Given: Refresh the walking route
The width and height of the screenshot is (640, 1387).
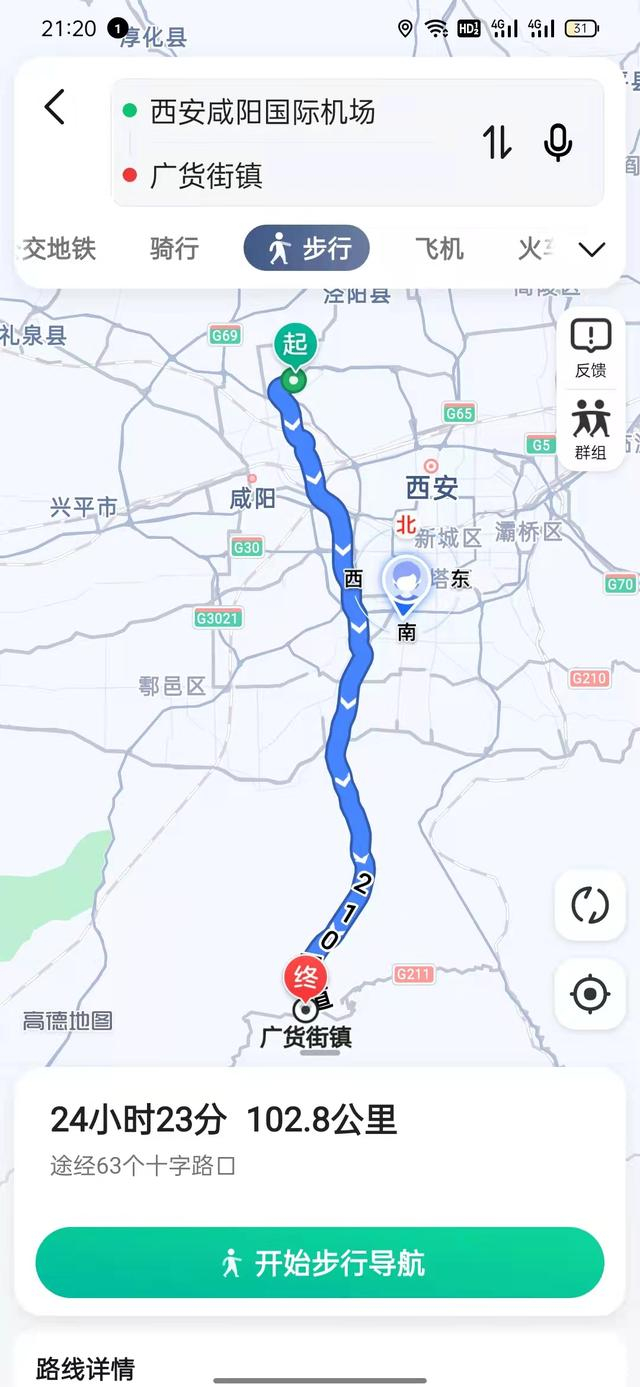Looking at the screenshot, I should 589,906.
